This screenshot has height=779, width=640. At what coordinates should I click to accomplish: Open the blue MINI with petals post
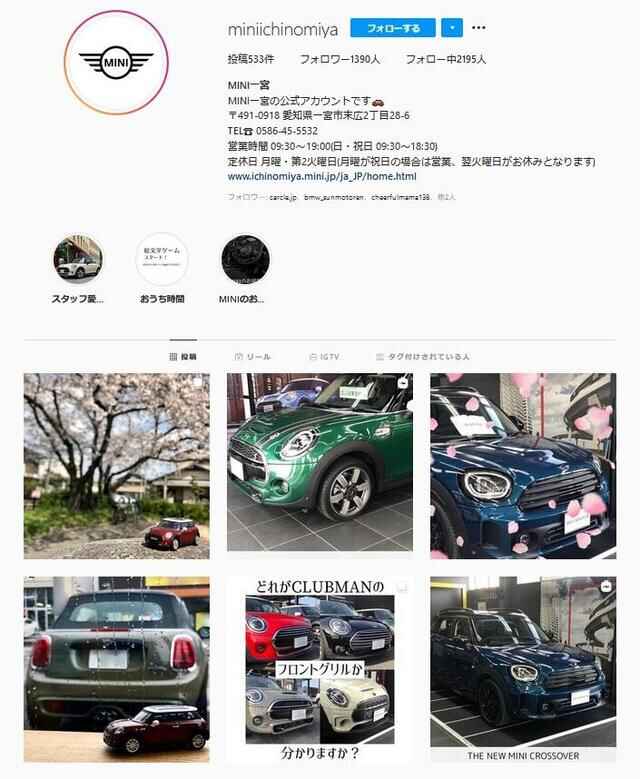(x=523, y=466)
